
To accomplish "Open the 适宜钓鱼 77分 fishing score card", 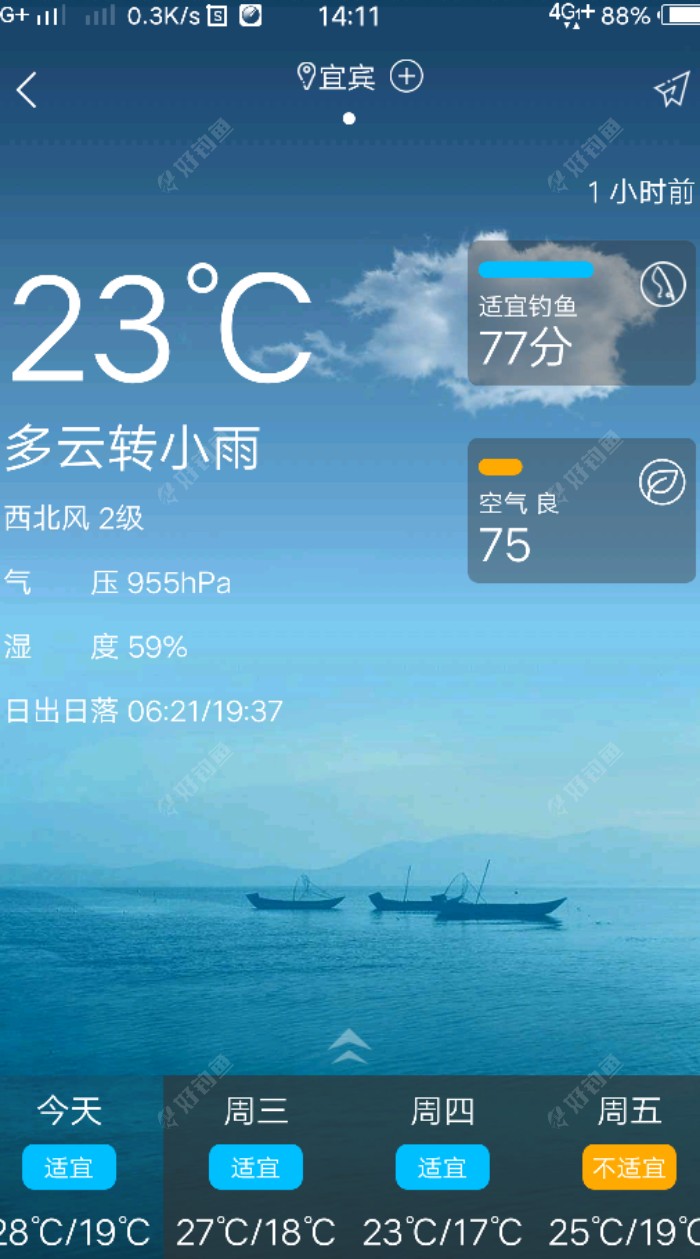I will (x=581, y=312).
